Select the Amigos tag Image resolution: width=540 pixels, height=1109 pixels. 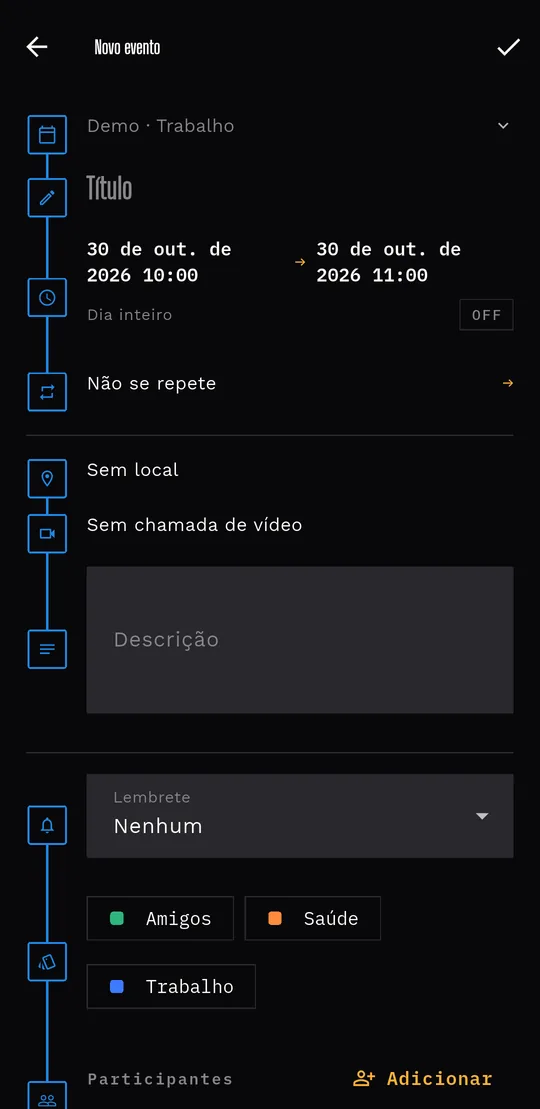[x=160, y=918]
